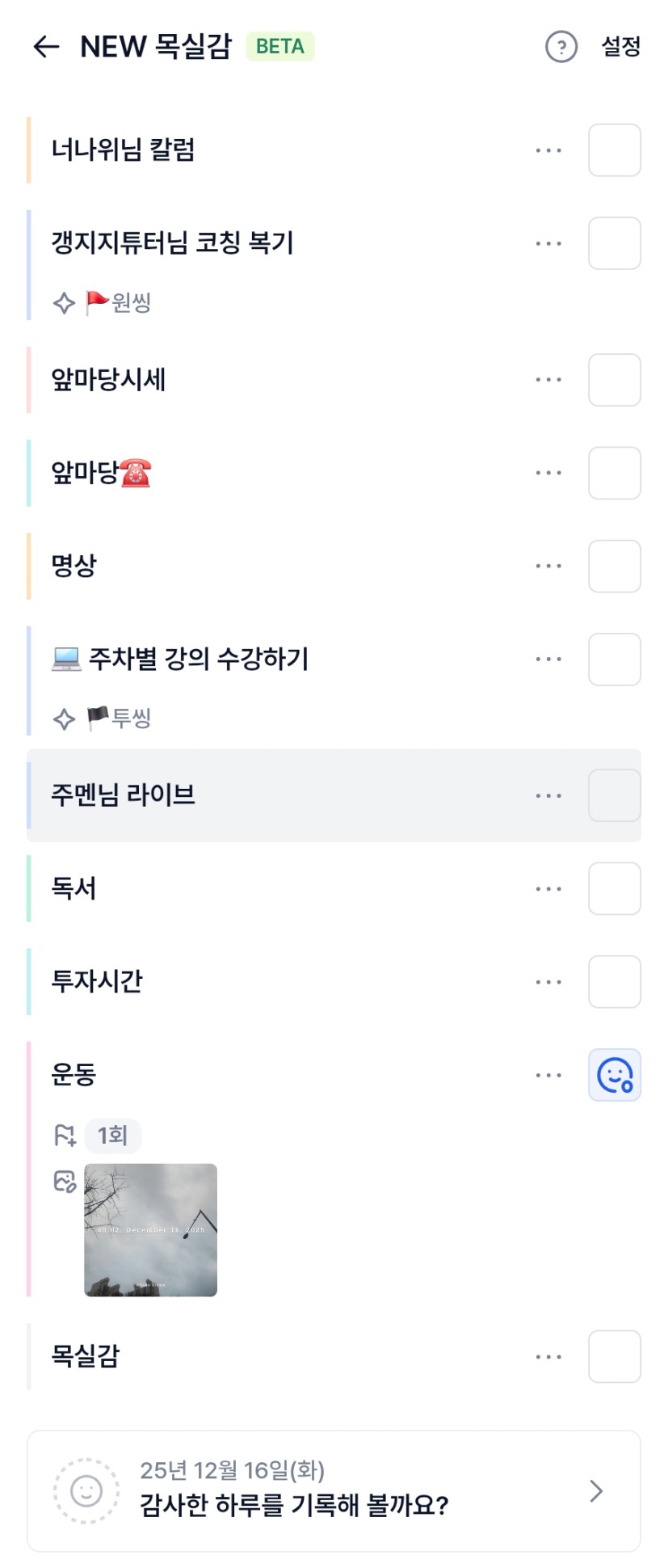Tap the smiley status button for 운동

614,1075
